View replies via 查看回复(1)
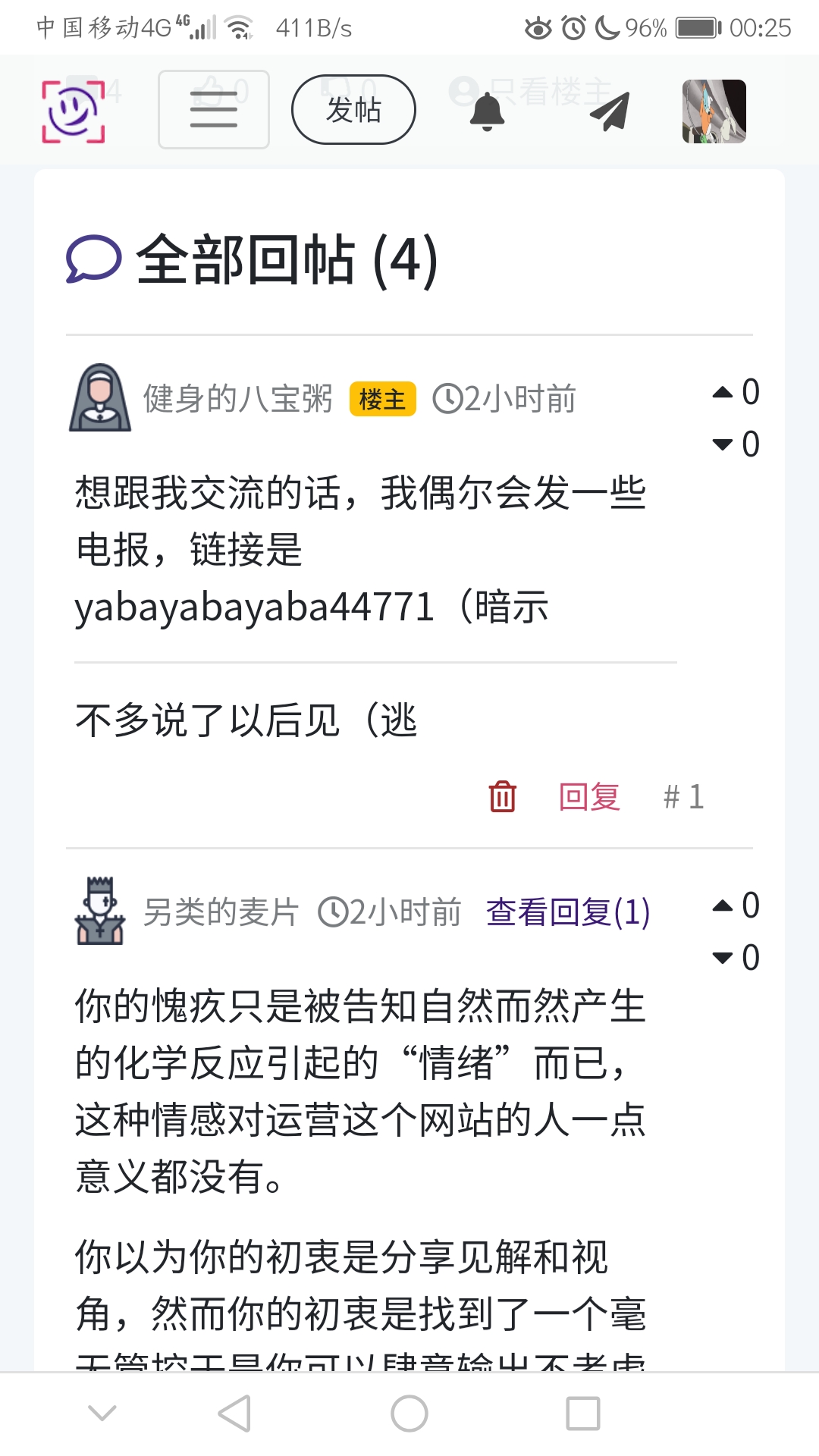 (x=567, y=912)
